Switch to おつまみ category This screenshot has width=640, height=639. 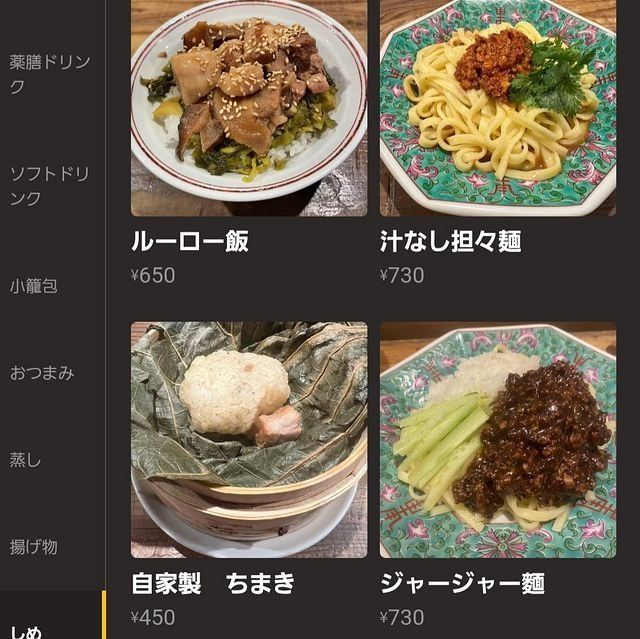(x=42, y=373)
